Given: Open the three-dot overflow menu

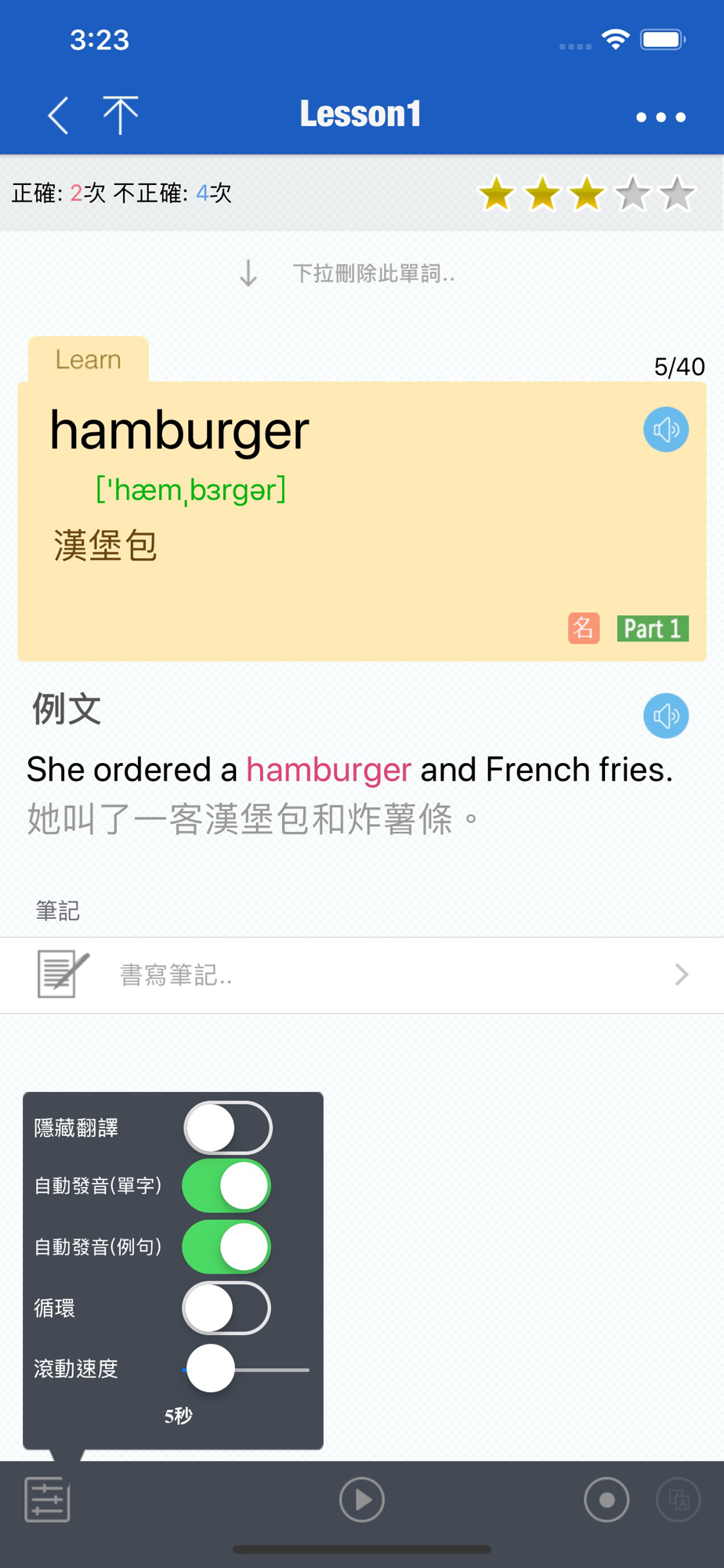Looking at the screenshot, I should pos(661,117).
